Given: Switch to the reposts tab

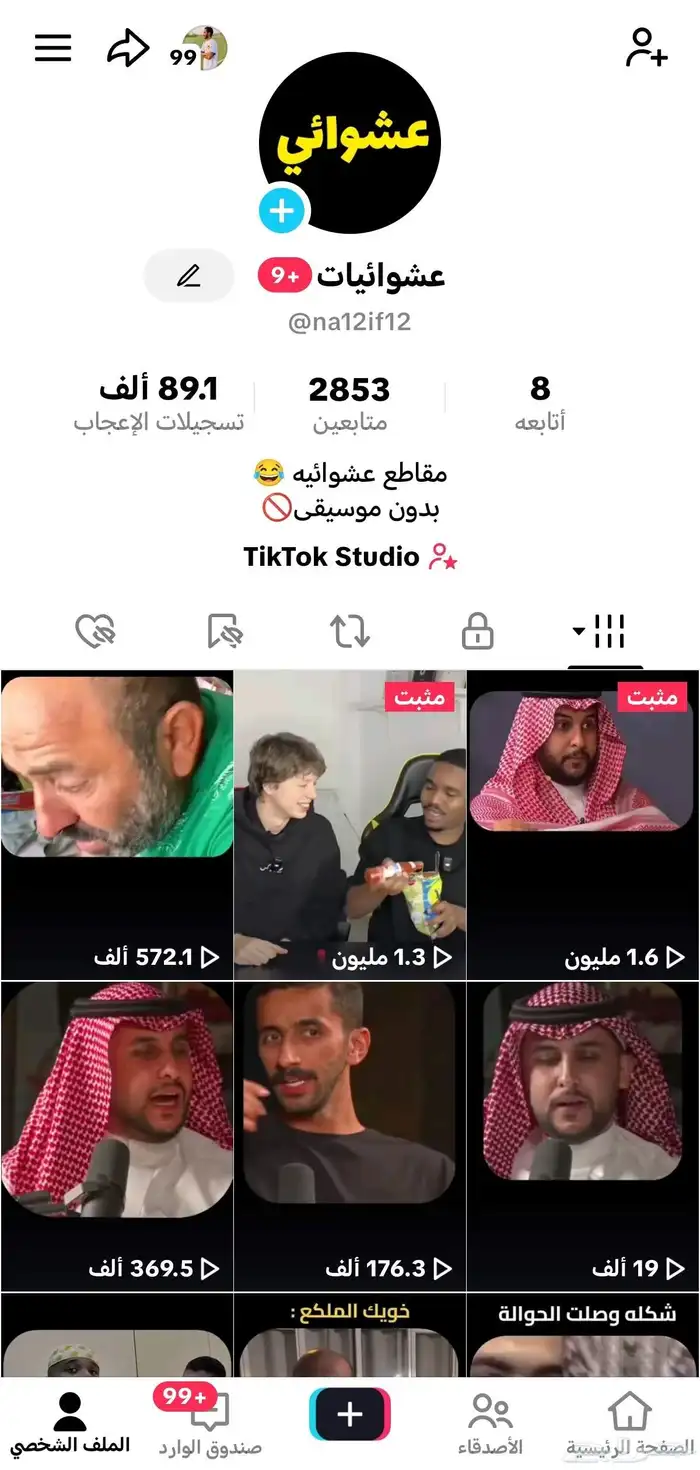Looking at the screenshot, I should (x=350, y=631).
